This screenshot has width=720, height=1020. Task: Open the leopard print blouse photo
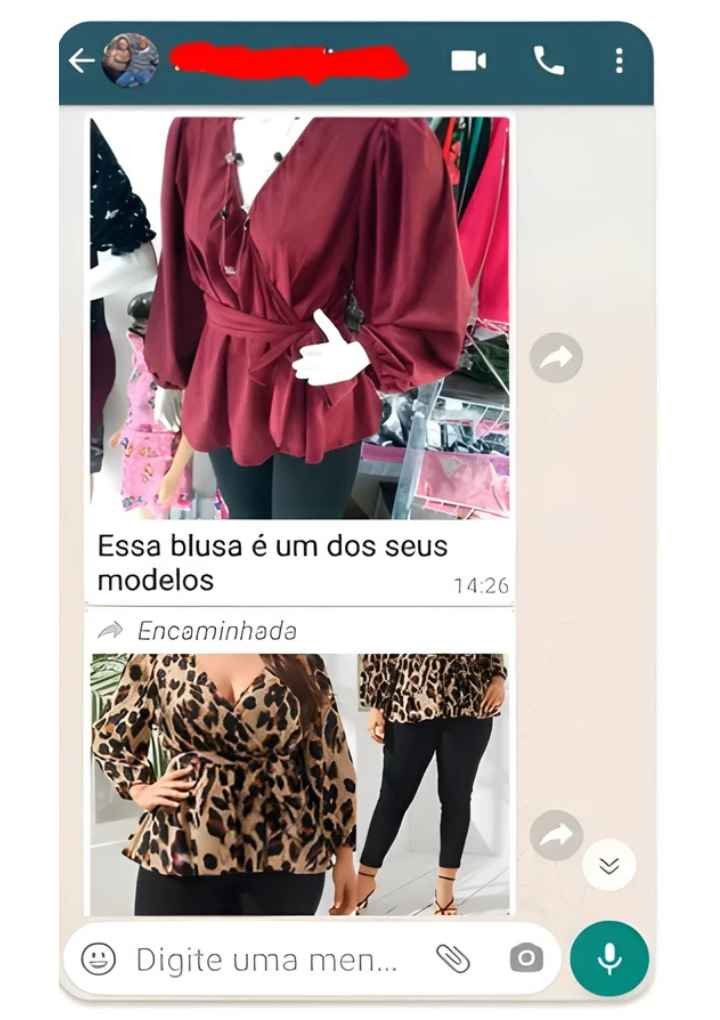(x=300, y=783)
